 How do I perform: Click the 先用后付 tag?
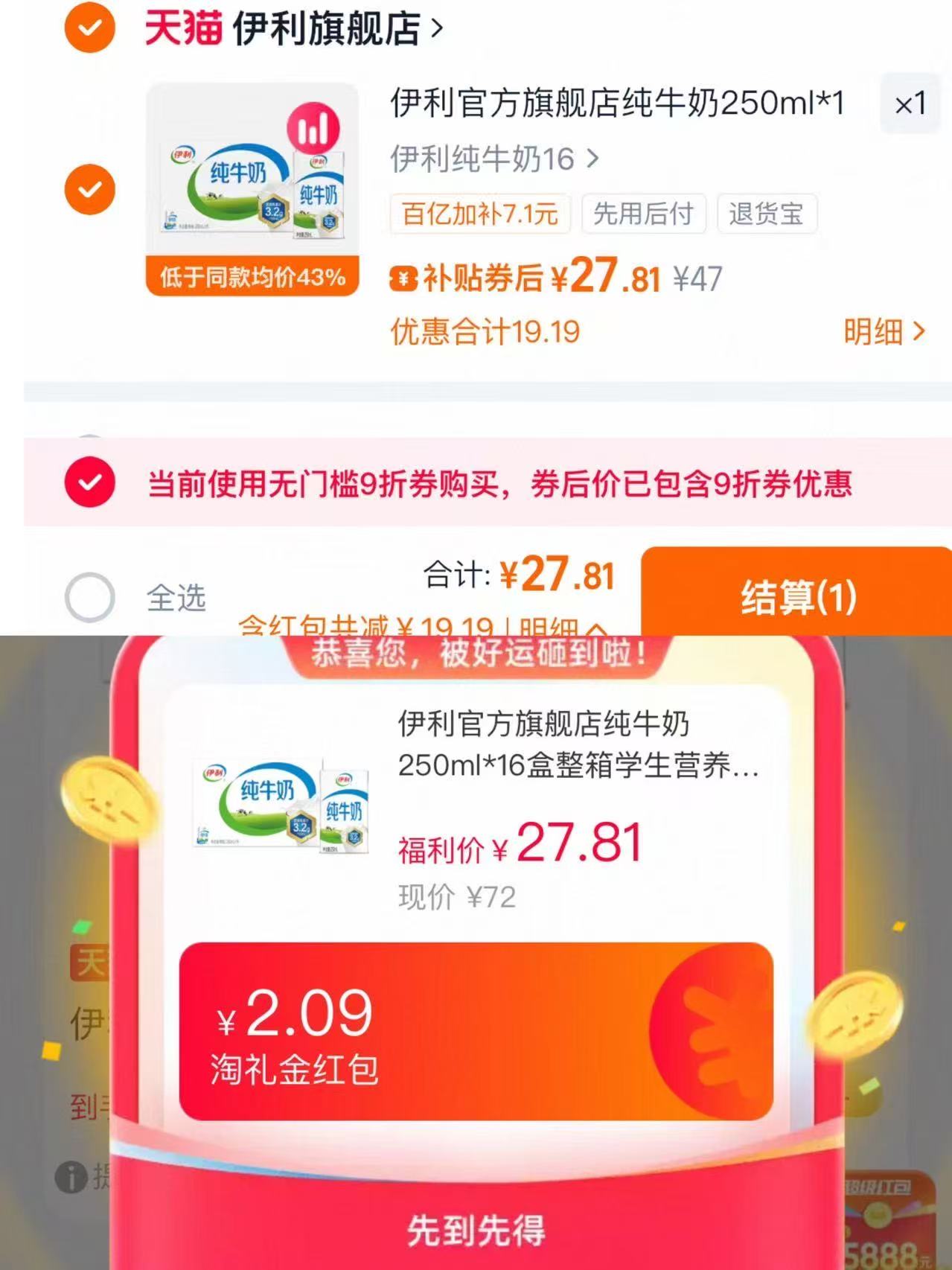coord(643,214)
